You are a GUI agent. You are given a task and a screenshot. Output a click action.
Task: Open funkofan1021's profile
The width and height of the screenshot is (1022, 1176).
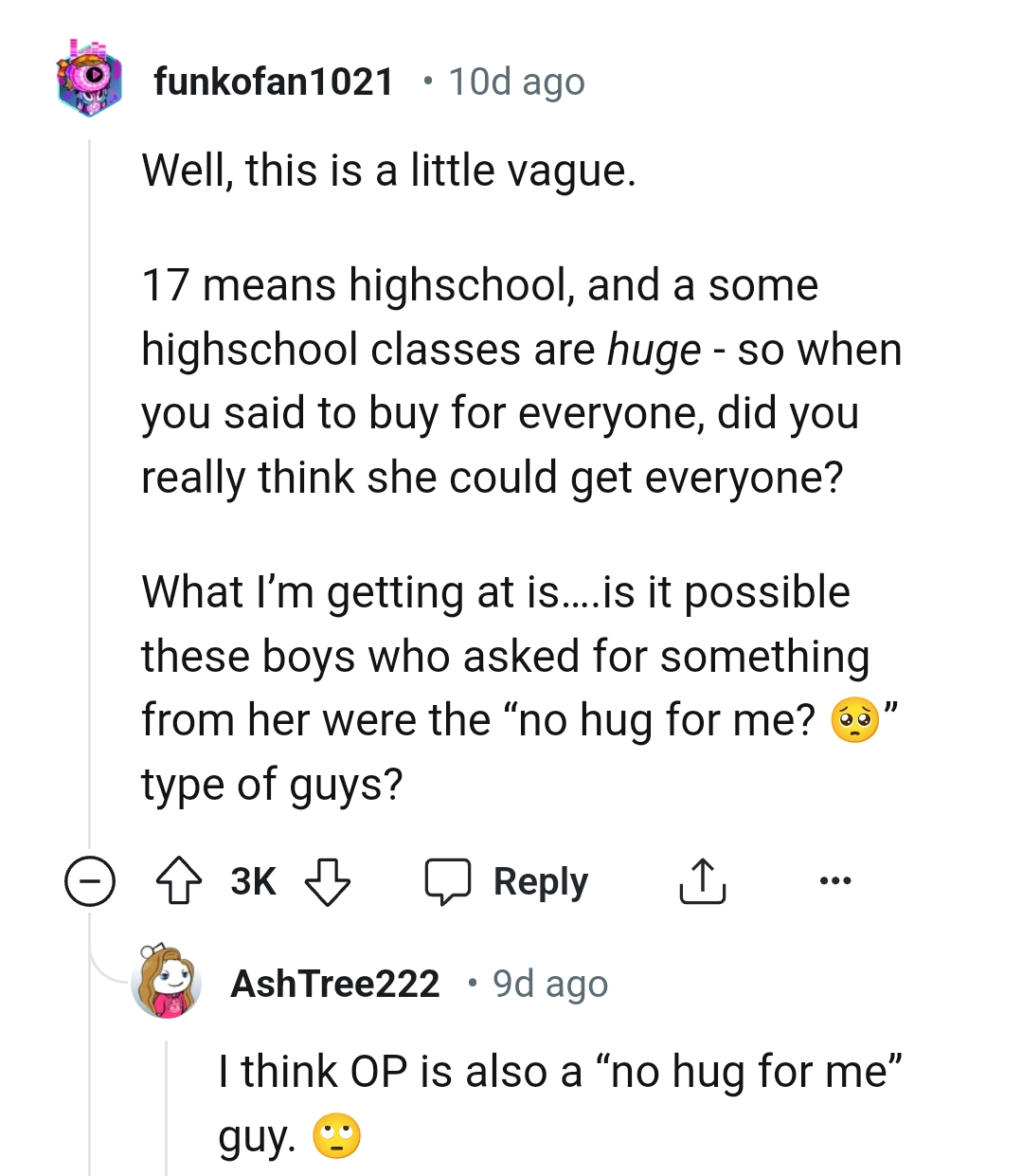(274, 81)
